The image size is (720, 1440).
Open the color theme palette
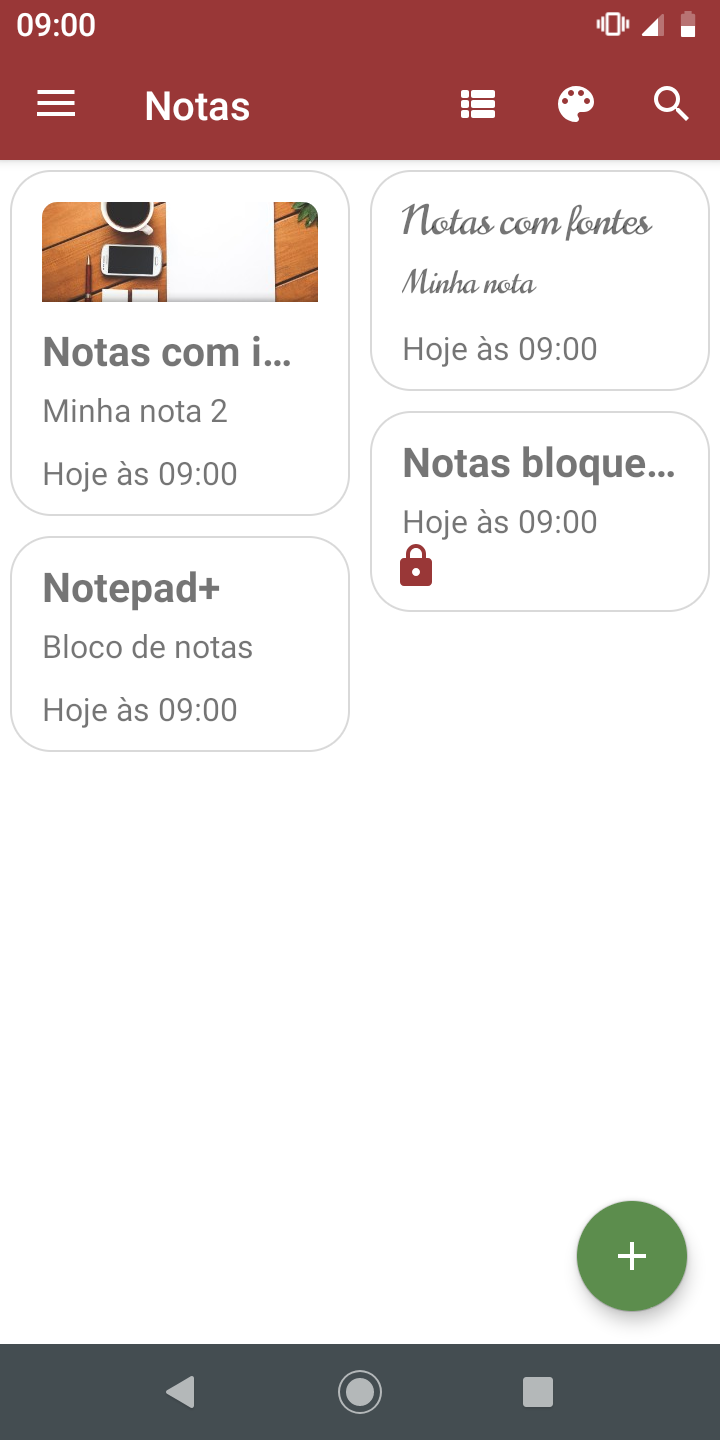click(575, 104)
